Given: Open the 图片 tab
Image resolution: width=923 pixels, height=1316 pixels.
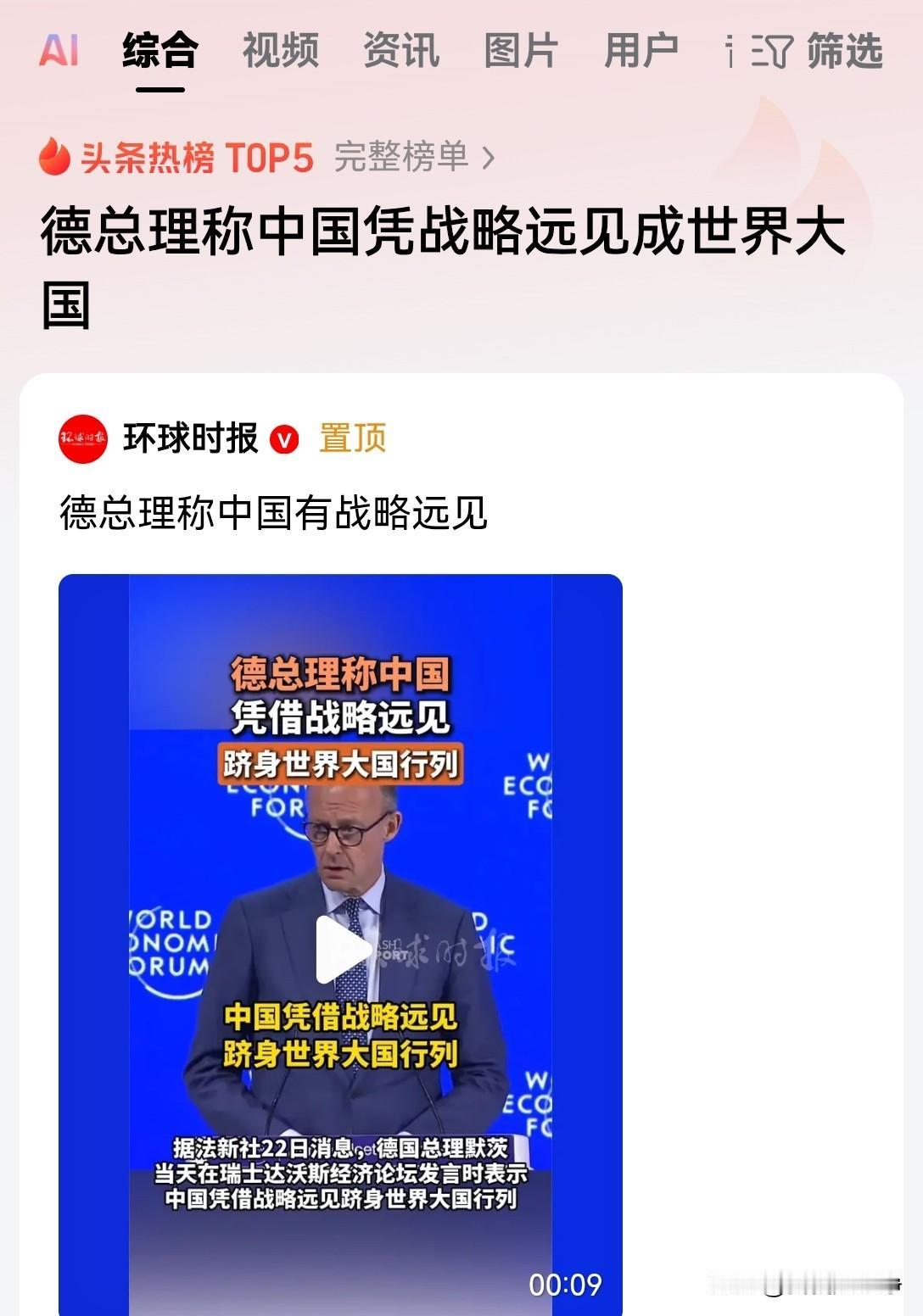Looking at the screenshot, I should coord(519,53).
